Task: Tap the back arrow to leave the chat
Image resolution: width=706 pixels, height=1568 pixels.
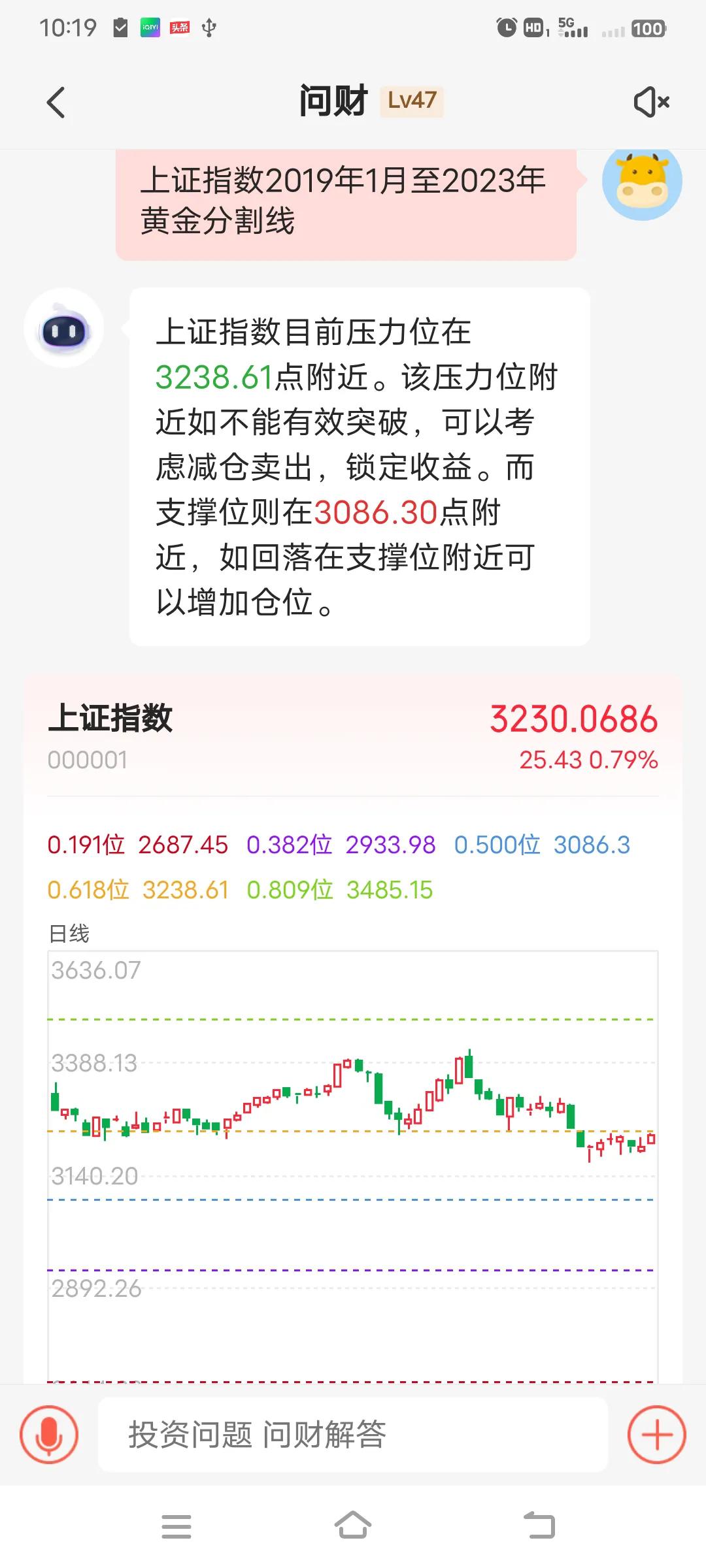Action: (56, 102)
